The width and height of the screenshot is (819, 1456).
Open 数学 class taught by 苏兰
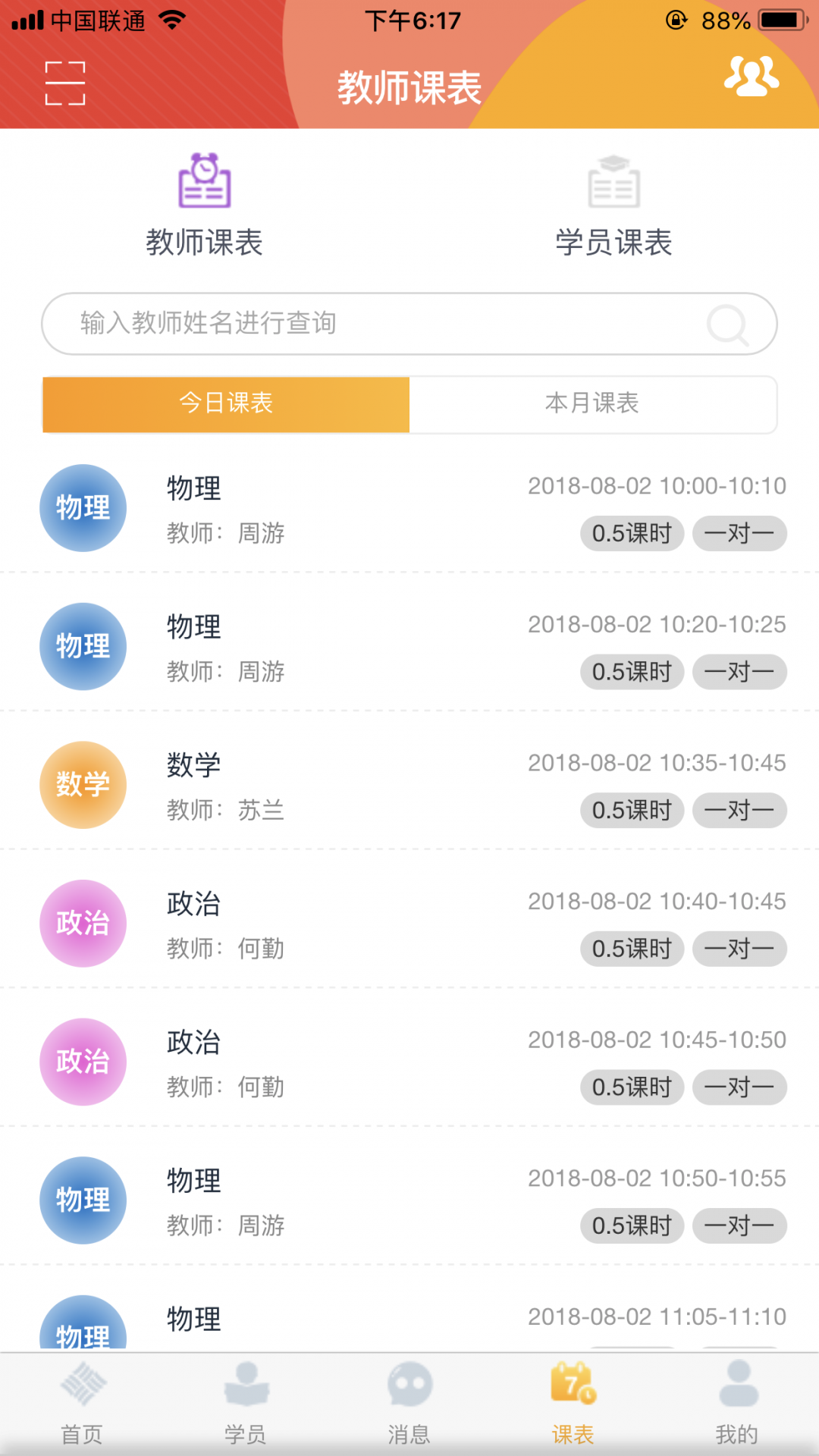coord(409,786)
